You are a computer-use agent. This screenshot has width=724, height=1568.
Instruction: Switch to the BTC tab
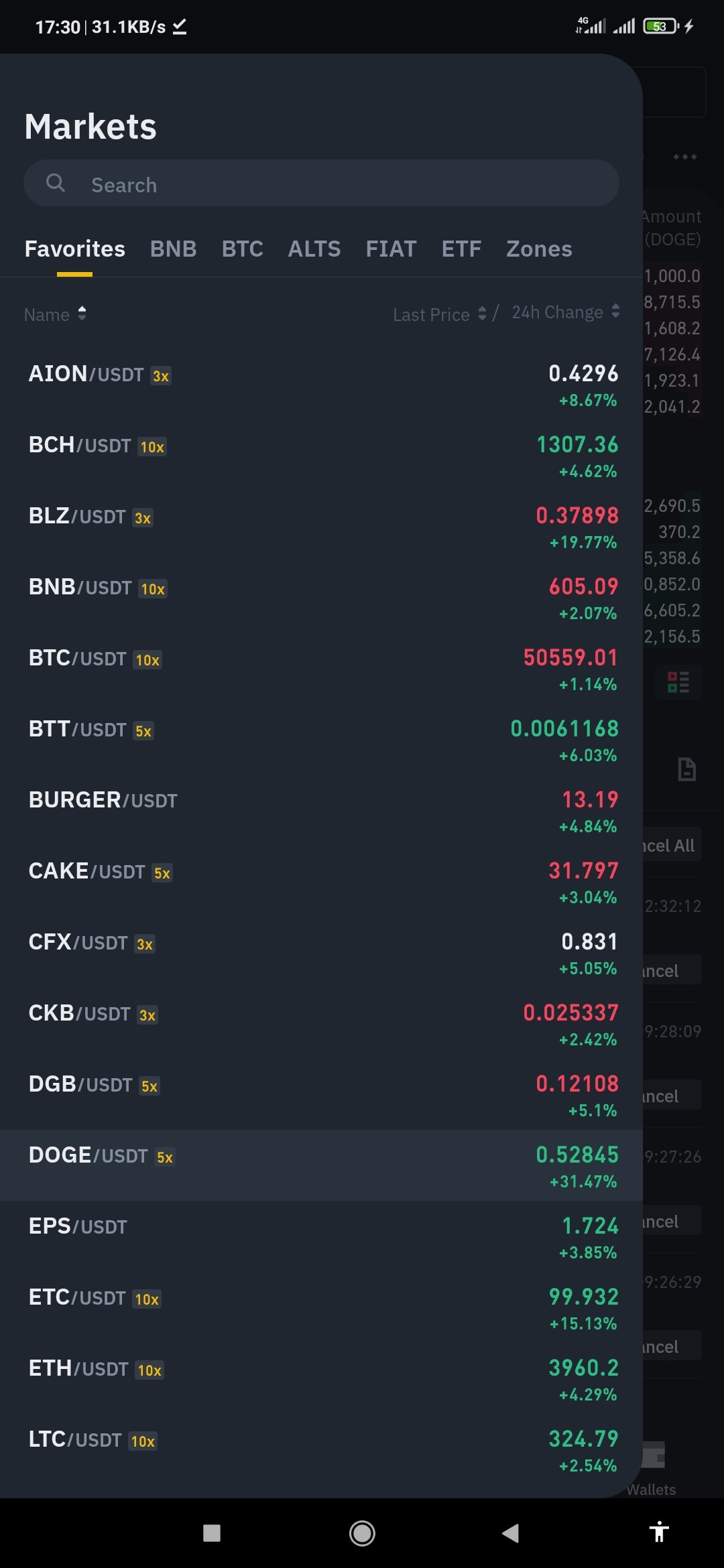click(x=242, y=249)
